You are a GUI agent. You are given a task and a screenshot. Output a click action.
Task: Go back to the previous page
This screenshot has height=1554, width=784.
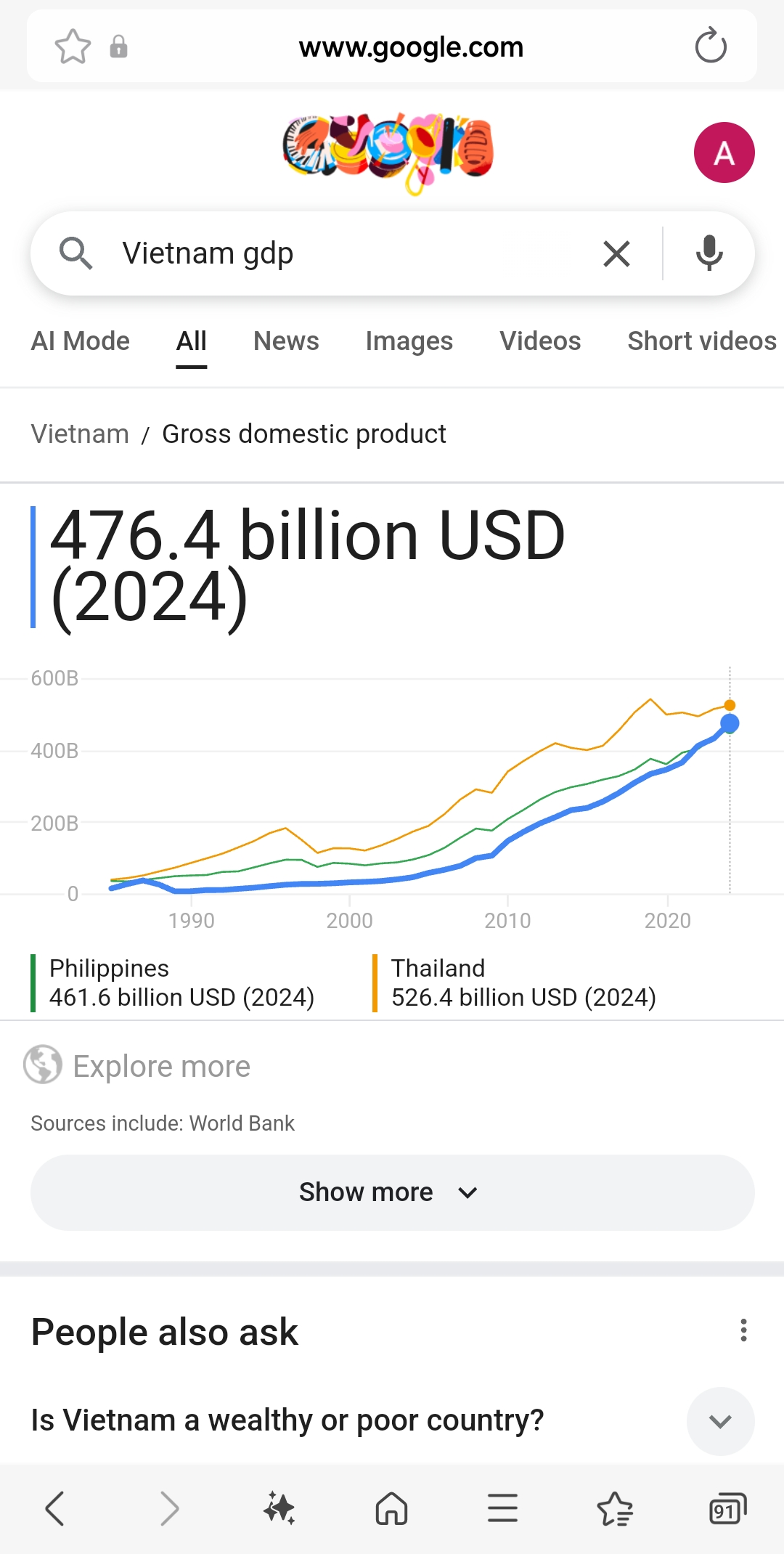[55, 1509]
